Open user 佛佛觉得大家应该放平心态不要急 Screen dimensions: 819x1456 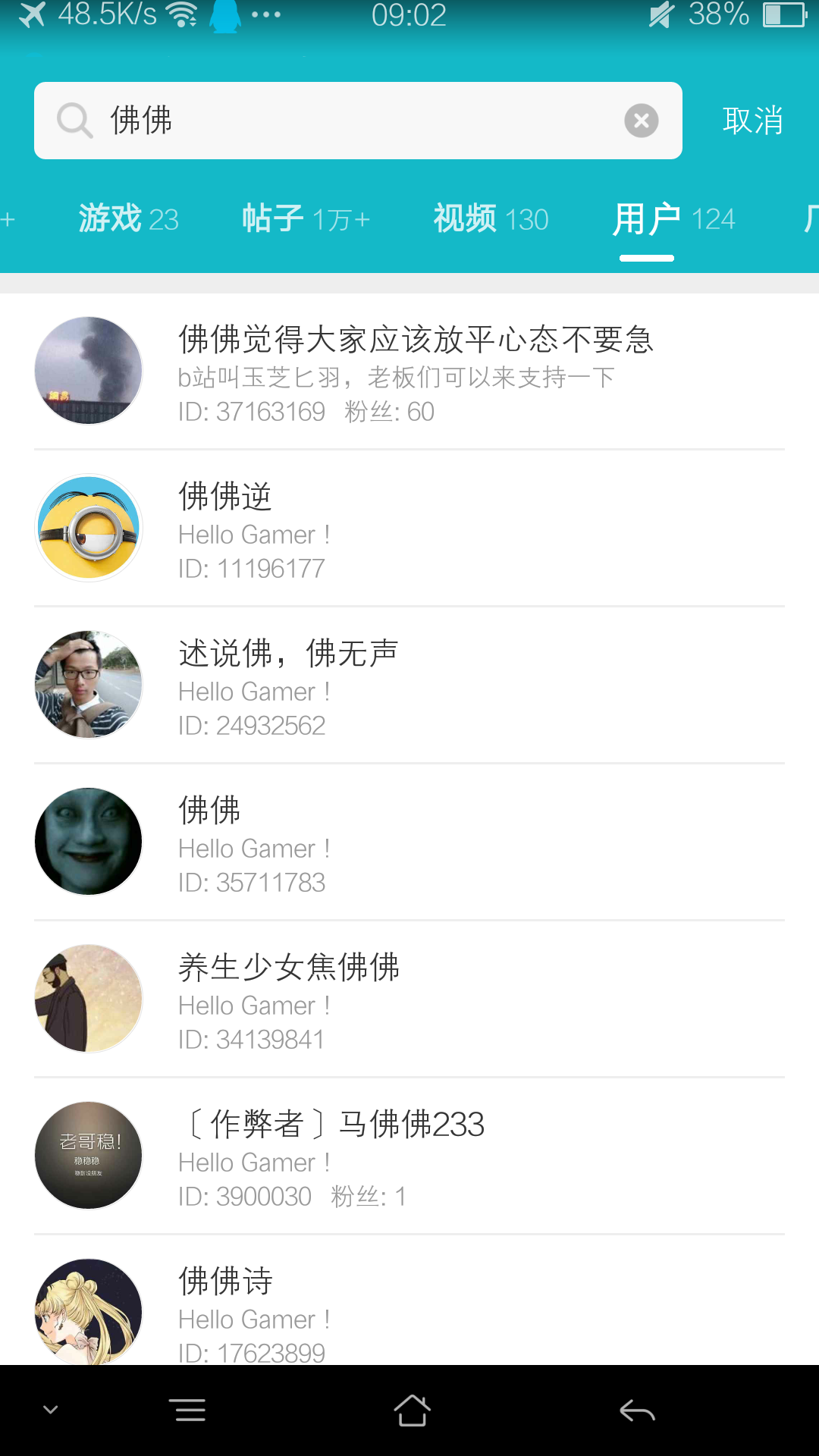click(x=416, y=341)
